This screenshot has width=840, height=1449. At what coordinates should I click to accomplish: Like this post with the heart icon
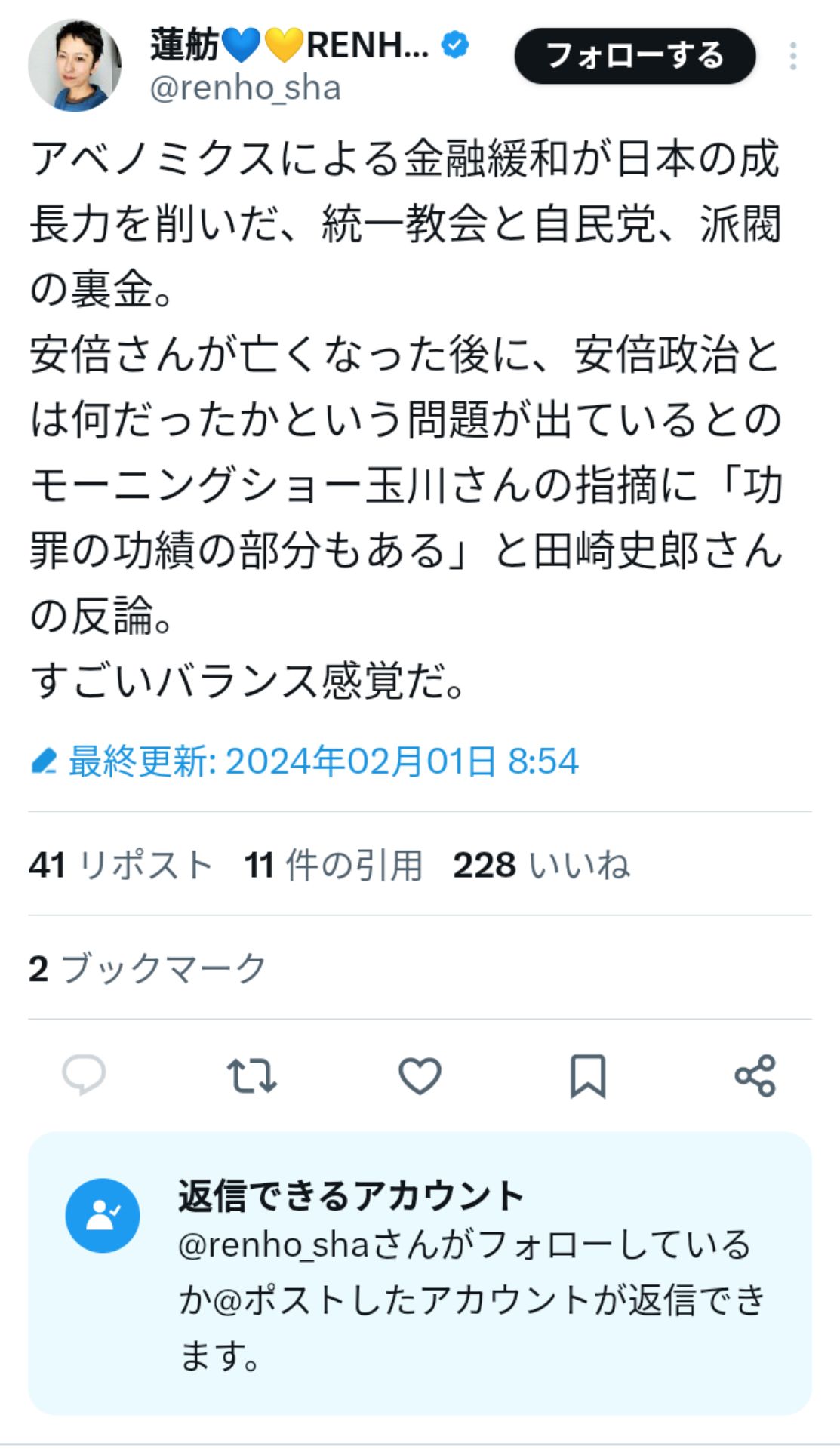tap(420, 1075)
